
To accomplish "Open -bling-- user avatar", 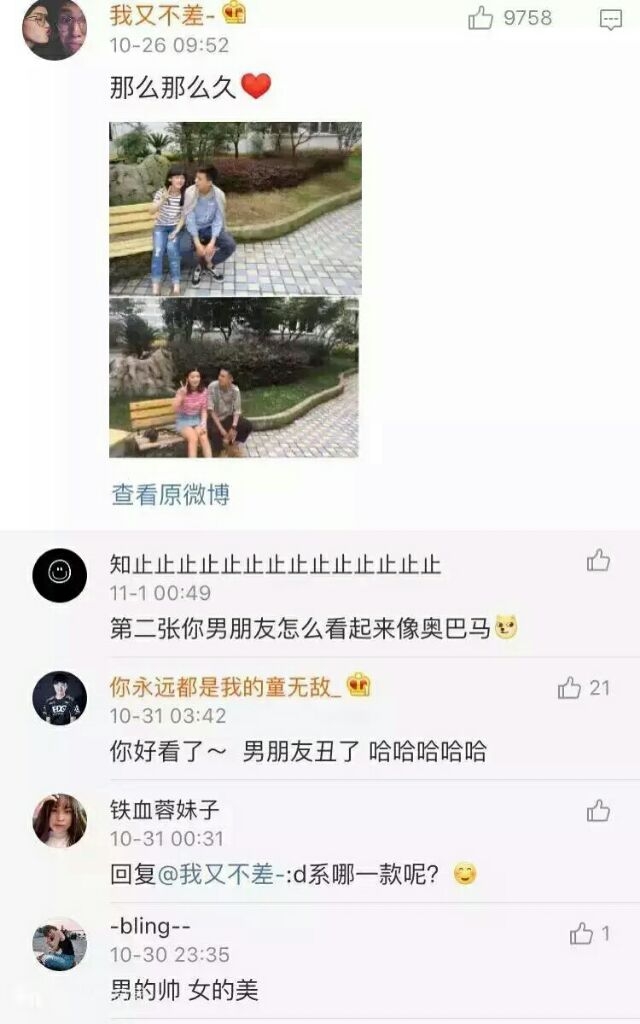I will [59, 944].
